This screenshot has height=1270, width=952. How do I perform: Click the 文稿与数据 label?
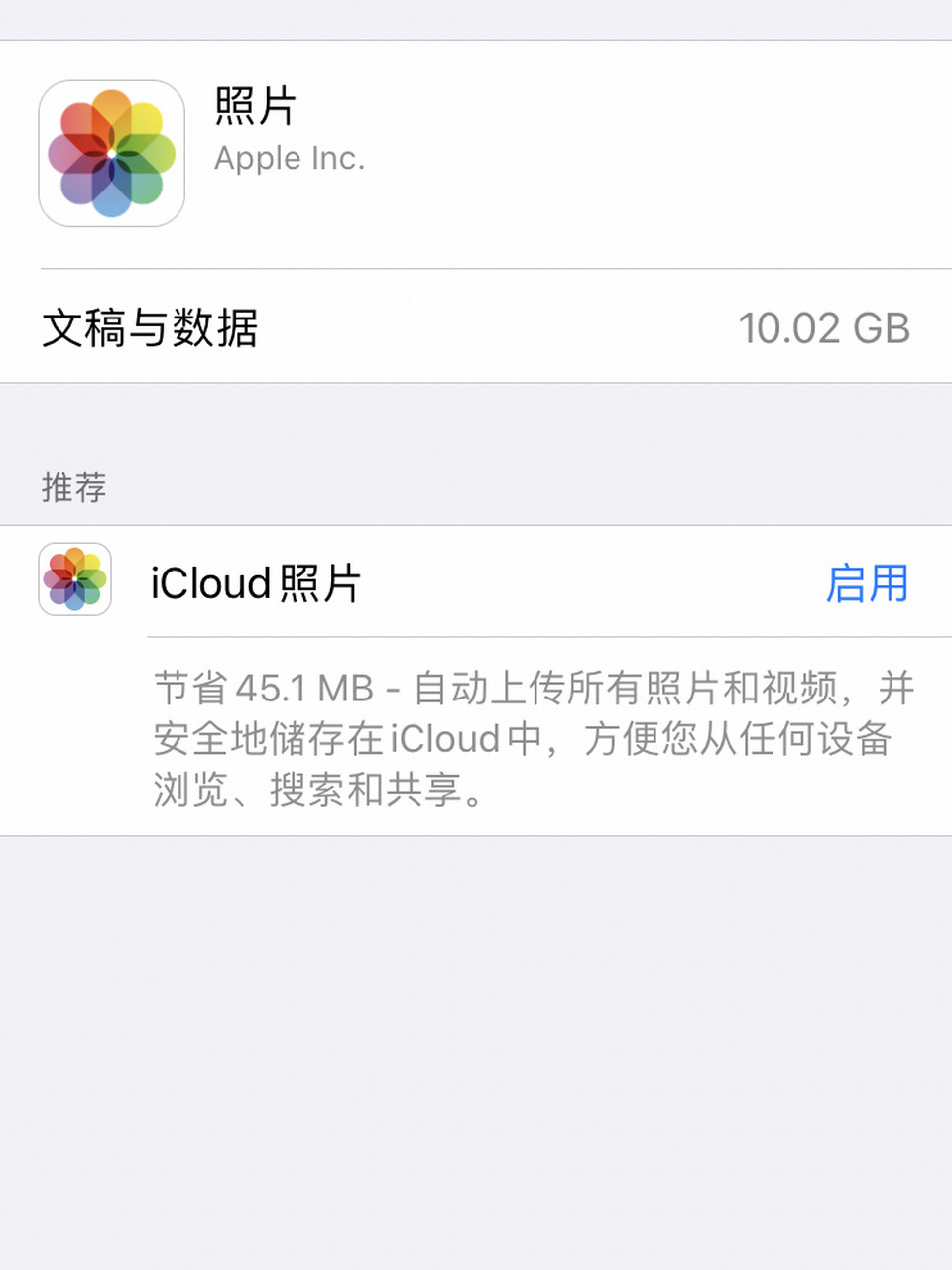[x=152, y=328]
